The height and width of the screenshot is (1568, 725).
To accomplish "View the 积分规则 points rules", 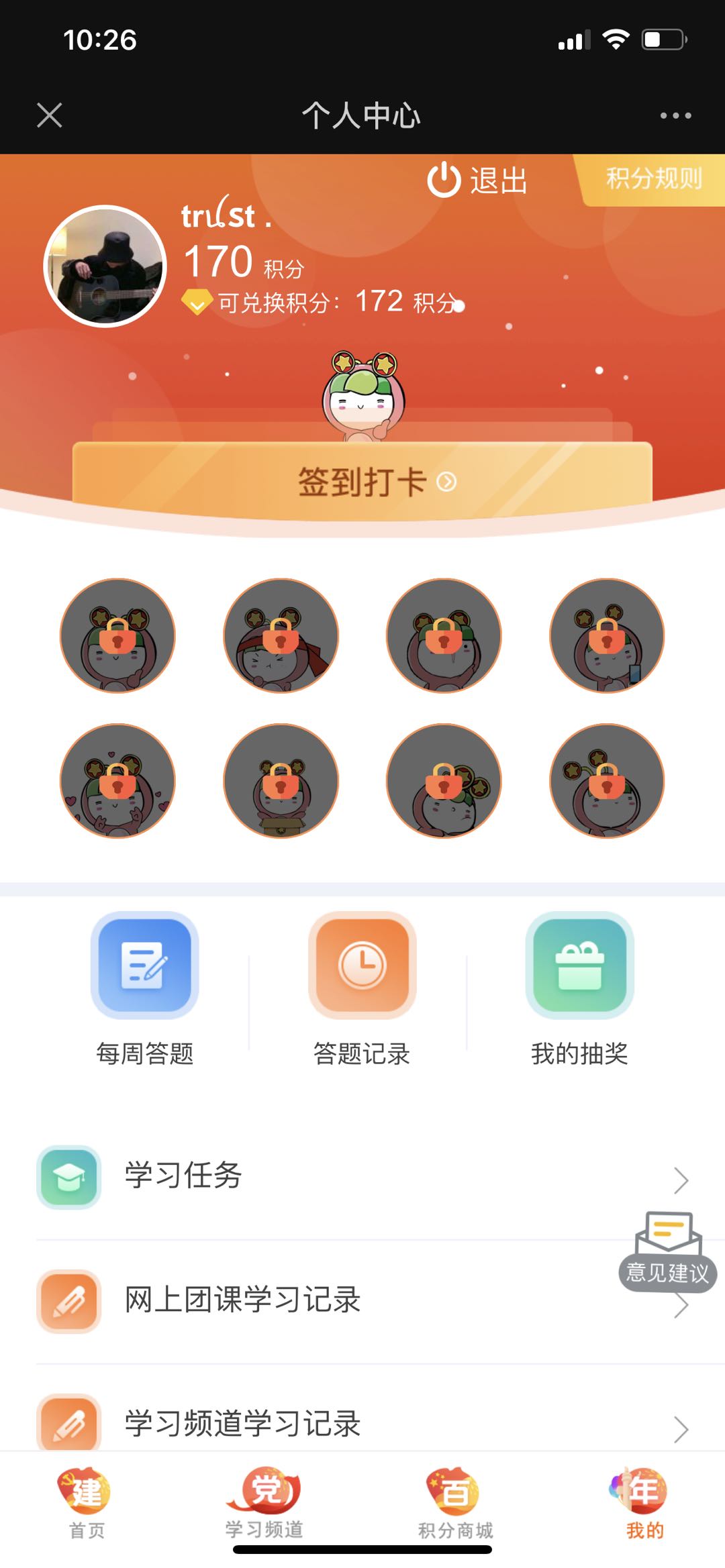I will point(654,179).
